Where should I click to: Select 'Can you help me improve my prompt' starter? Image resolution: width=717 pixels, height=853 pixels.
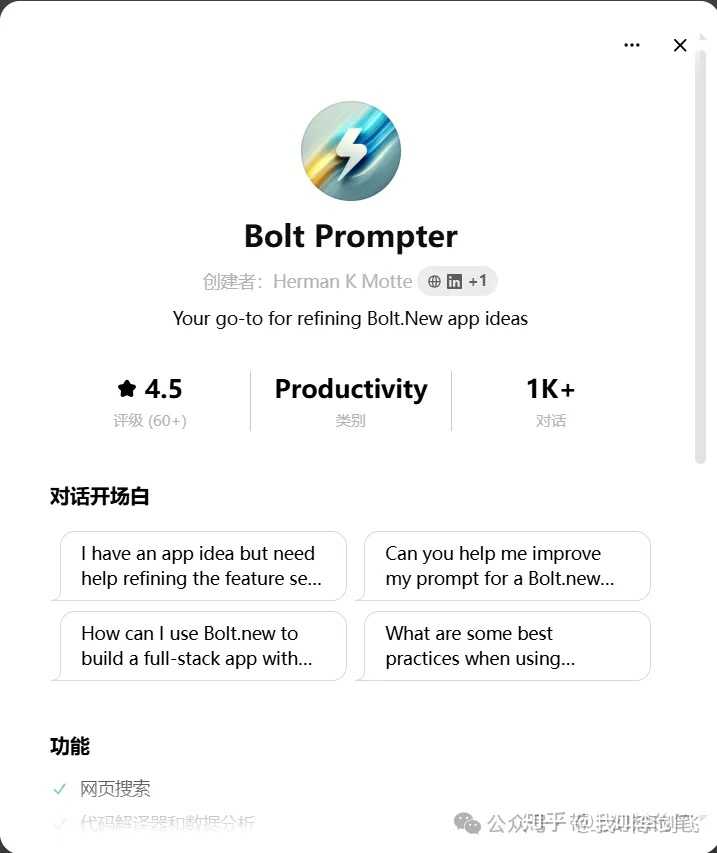(x=503, y=566)
